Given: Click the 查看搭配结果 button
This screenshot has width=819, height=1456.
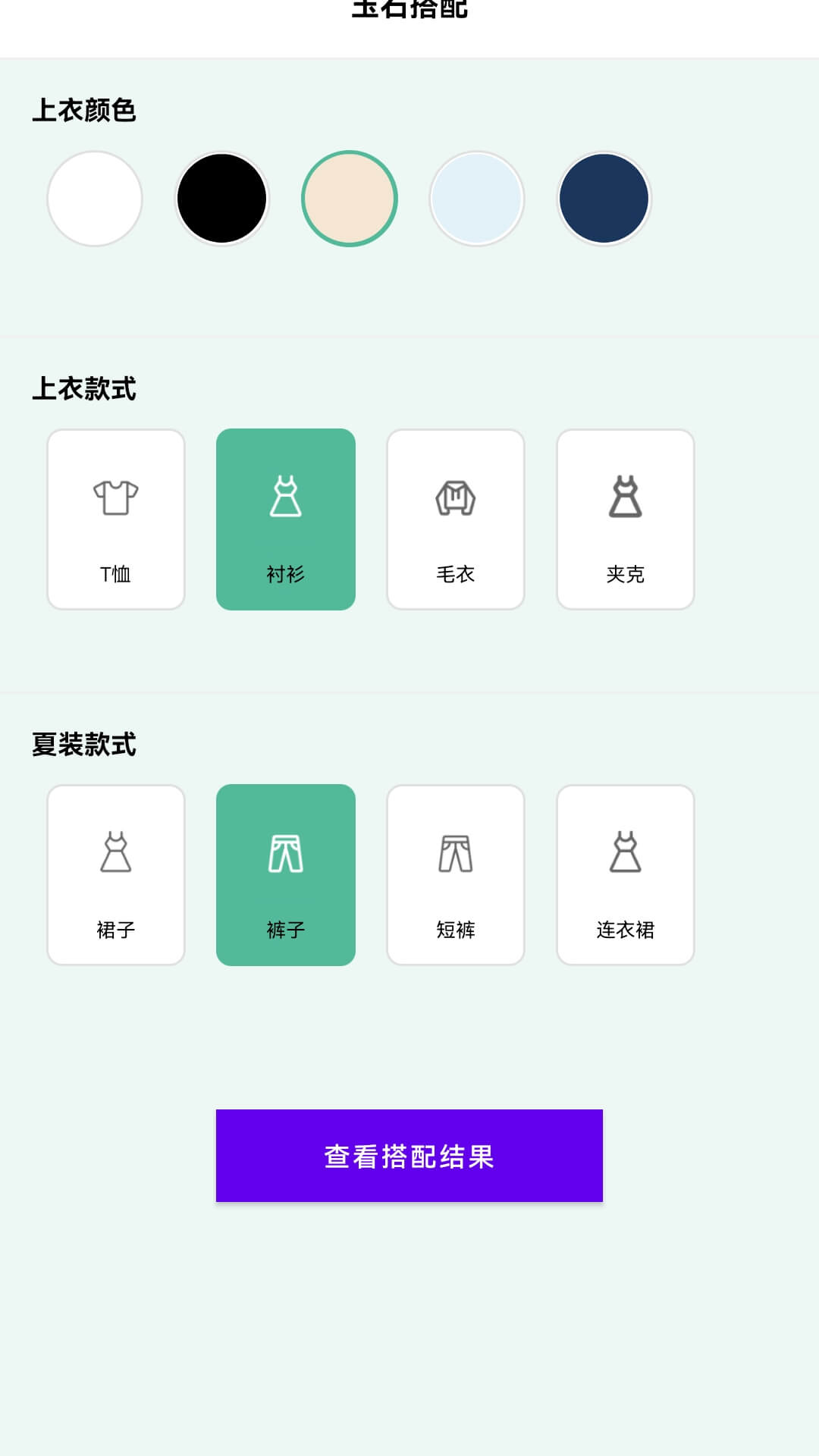Looking at the screenshot, I should pos(409,1156).
